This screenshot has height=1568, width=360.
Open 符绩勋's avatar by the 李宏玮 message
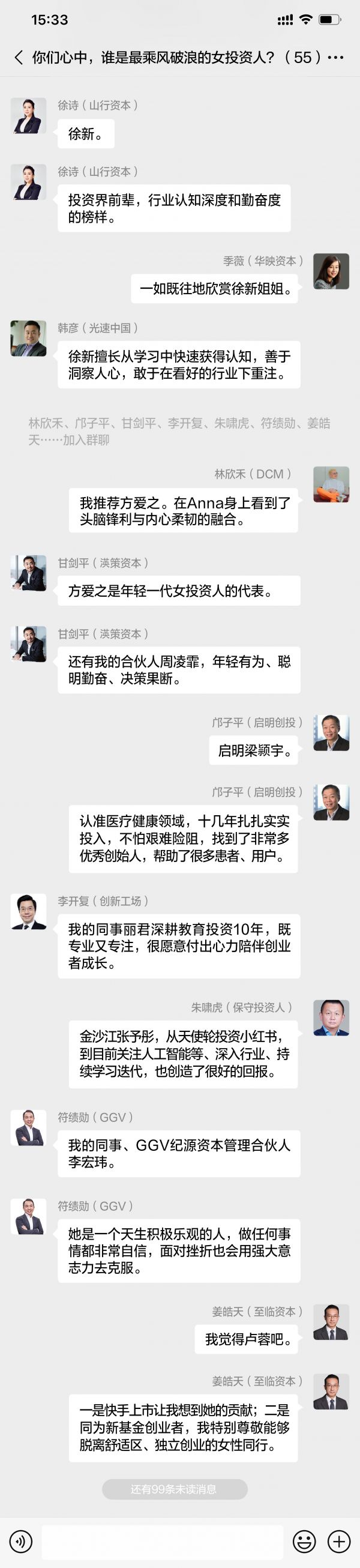click(29, 1127)
